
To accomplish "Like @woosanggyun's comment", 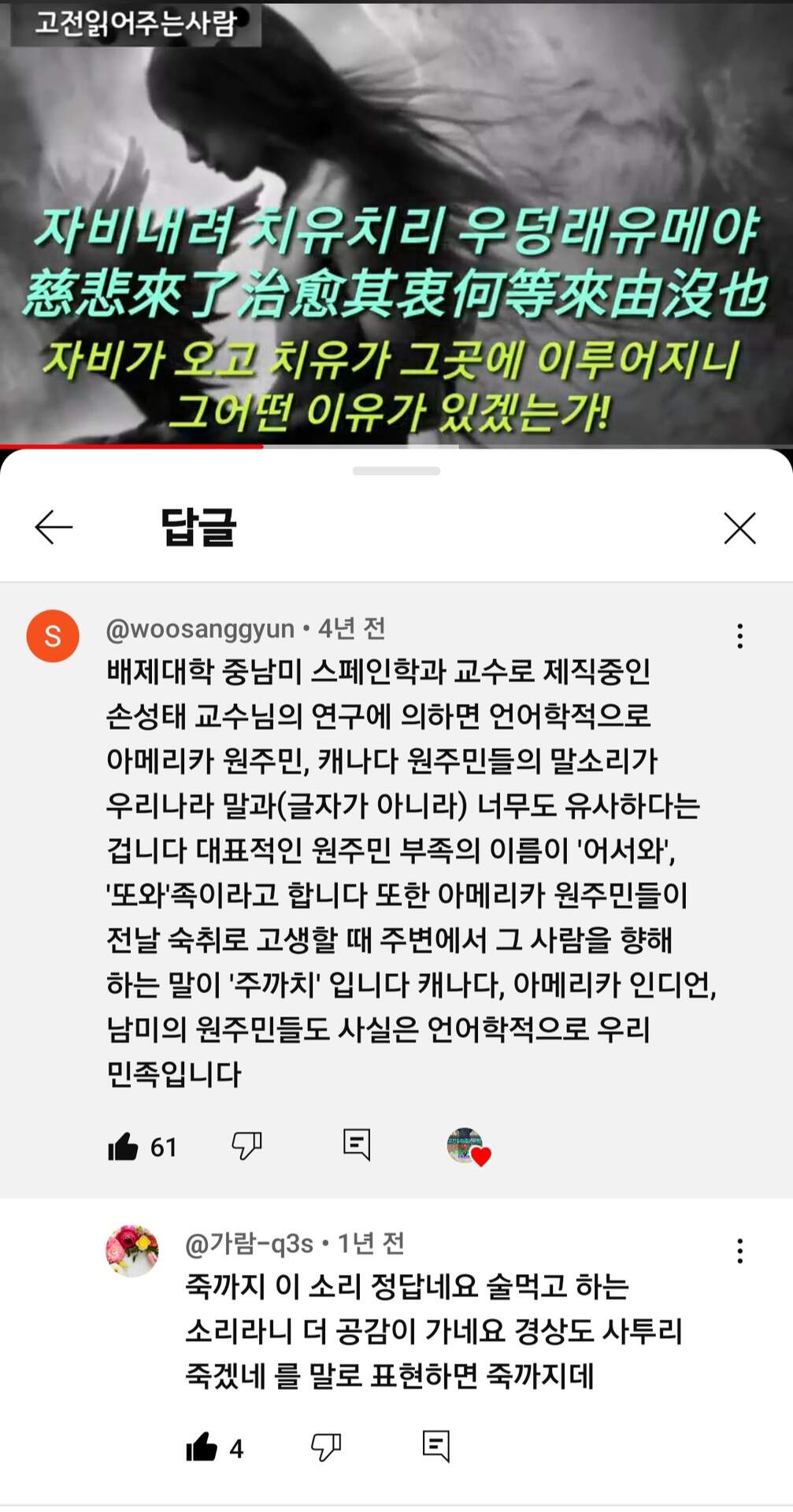I will [x=123, y=1146].
